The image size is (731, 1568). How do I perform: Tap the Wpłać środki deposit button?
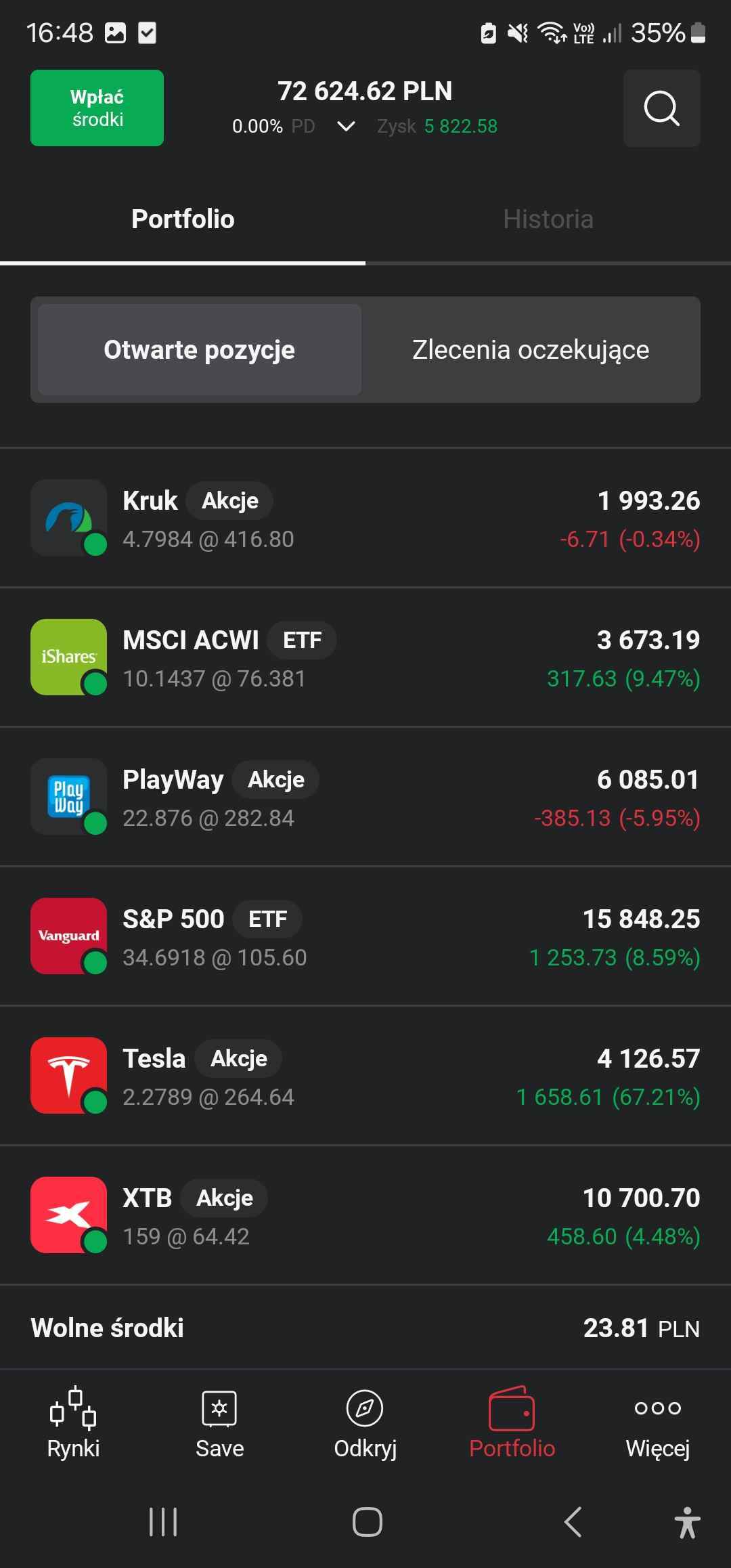[x=97, y=108]
